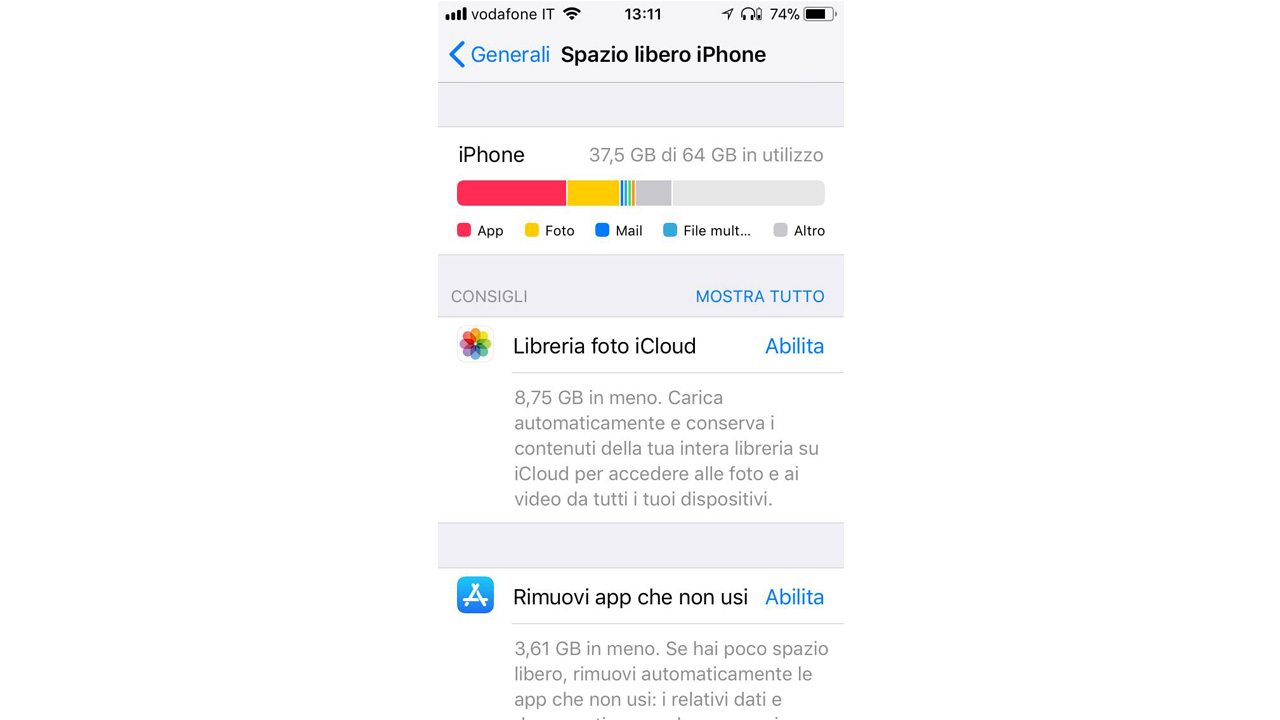Screen dimensions: 1280x720
Task: Enable Rimuovi app che non usi
Action: tap(794, 597)
